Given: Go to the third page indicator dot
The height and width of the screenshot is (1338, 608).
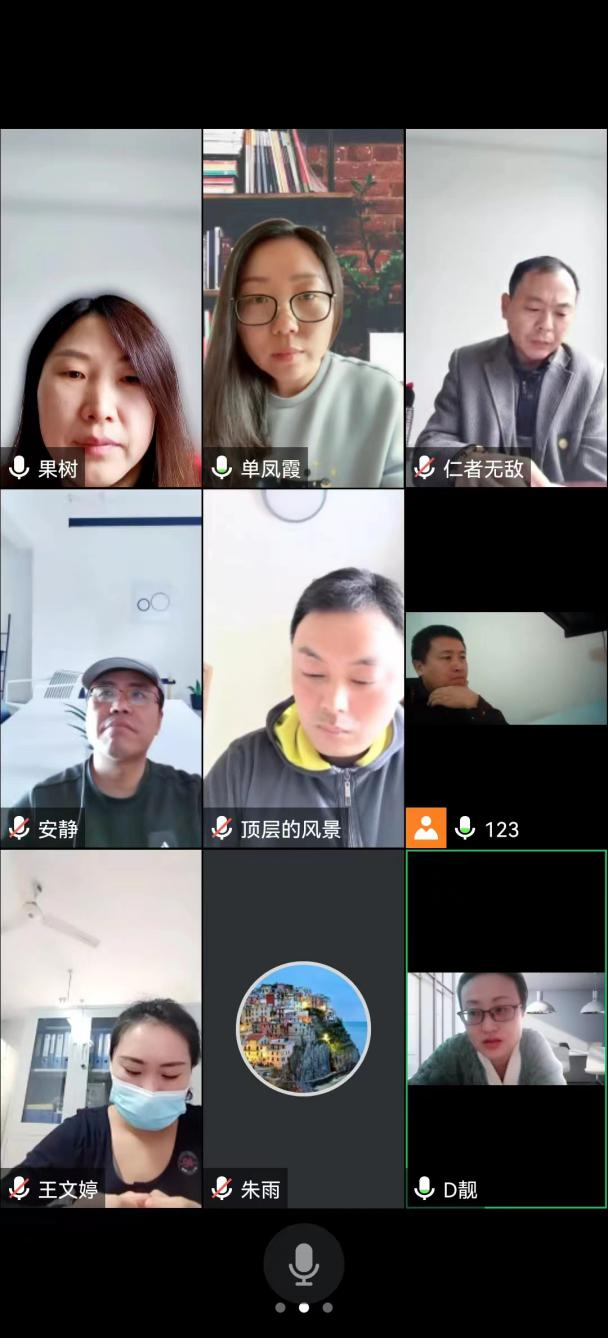Looking at the screenshot, I should [327, 1307].
